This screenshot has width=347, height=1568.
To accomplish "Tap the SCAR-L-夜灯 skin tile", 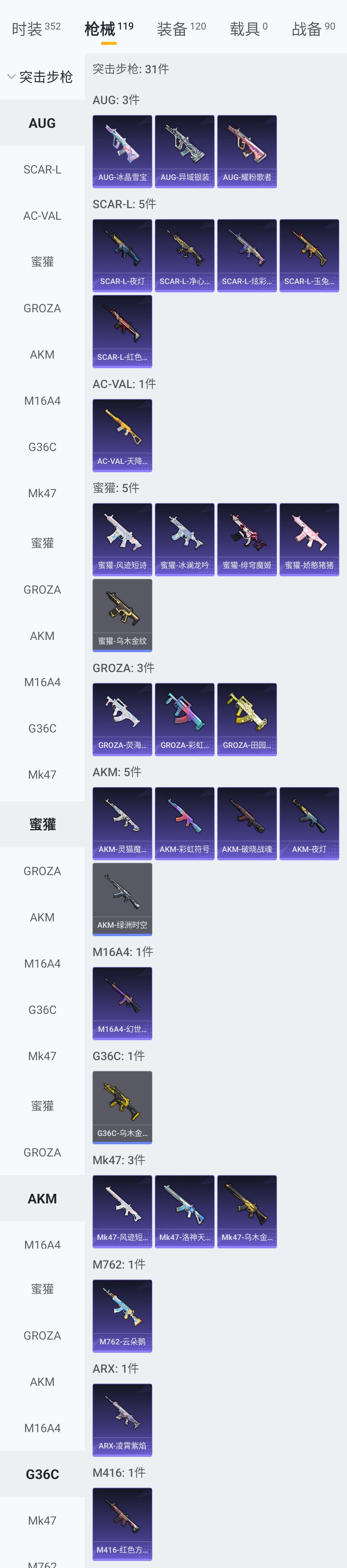I will coord(122,256).
